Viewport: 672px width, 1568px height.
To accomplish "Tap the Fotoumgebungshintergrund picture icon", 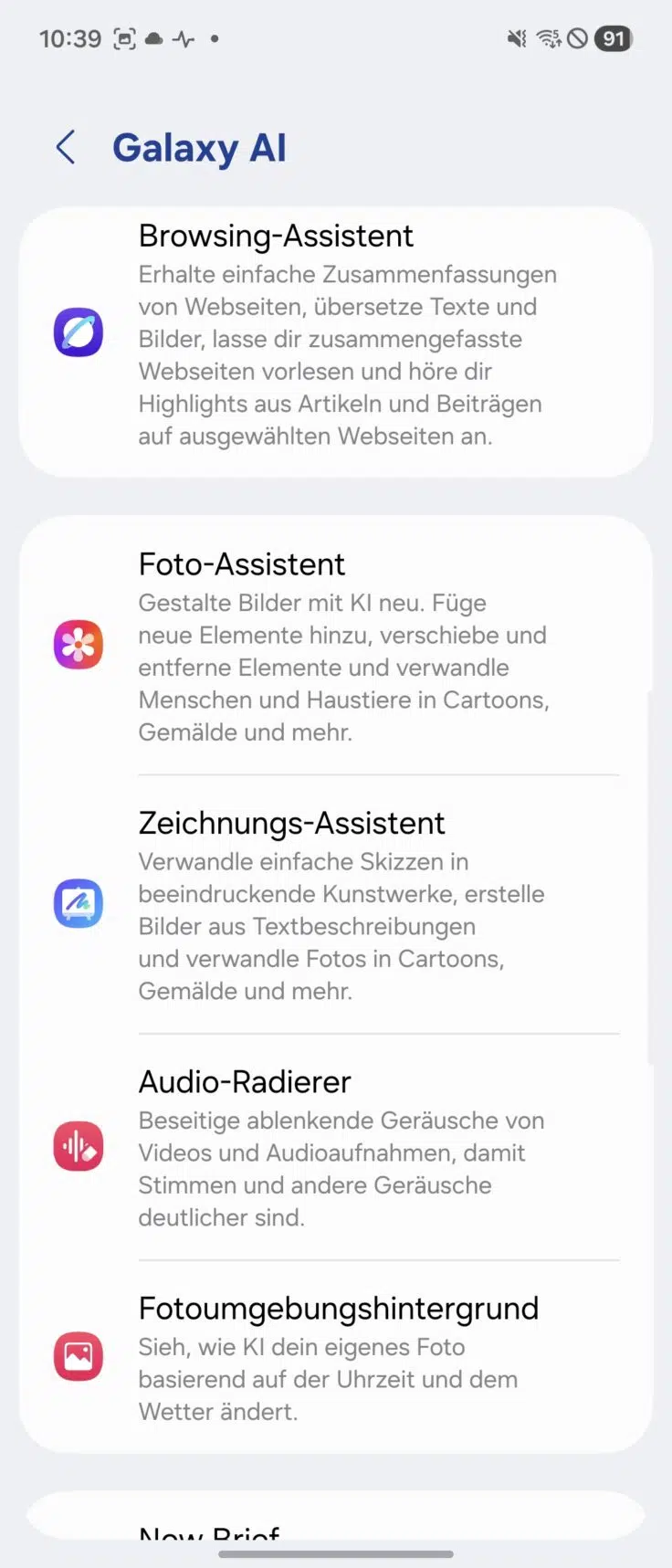I will tap(79, 1355).
